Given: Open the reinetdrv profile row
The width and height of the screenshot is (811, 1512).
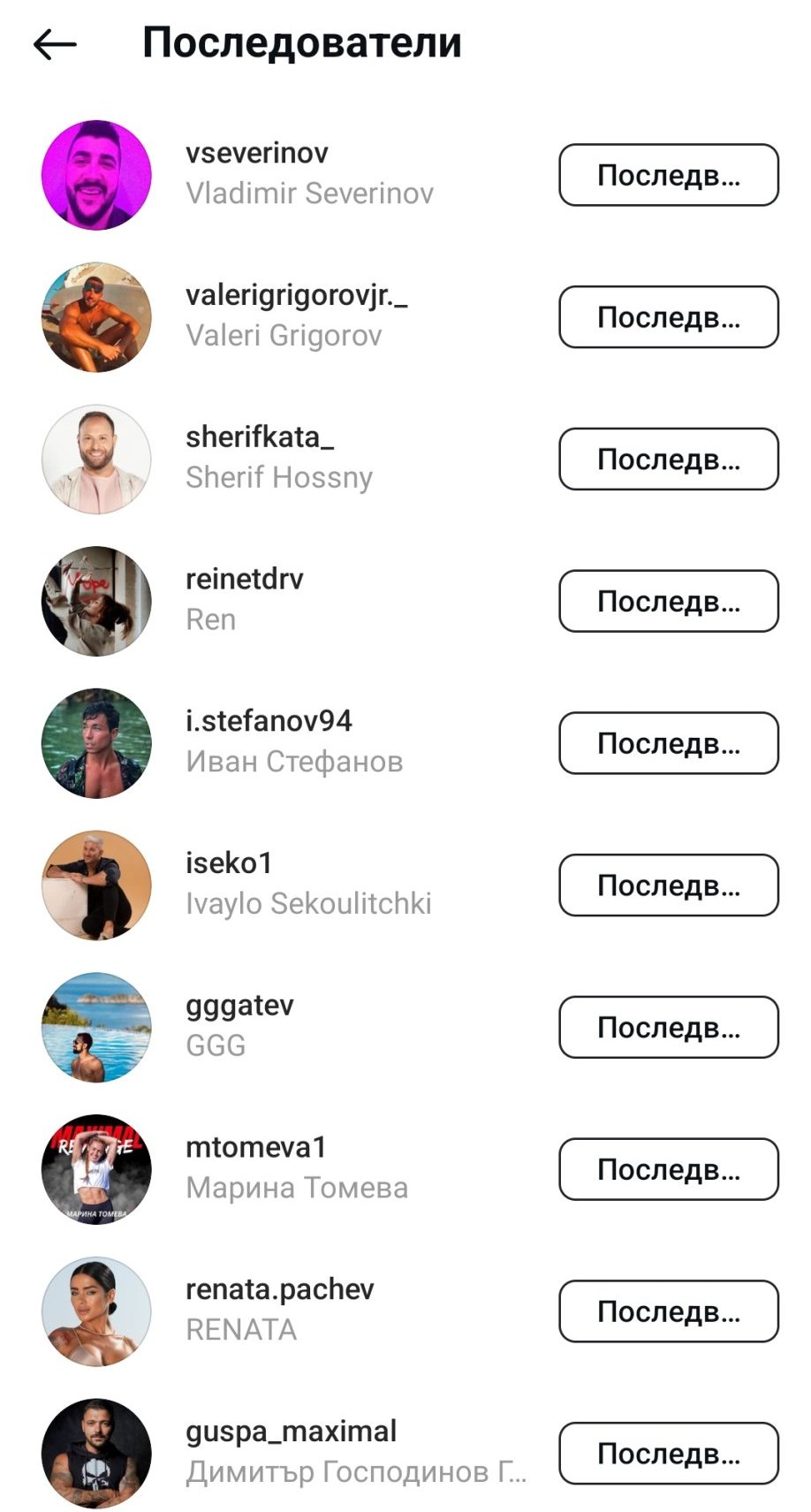Looking at the screenshot, I should tap(244, 599).
